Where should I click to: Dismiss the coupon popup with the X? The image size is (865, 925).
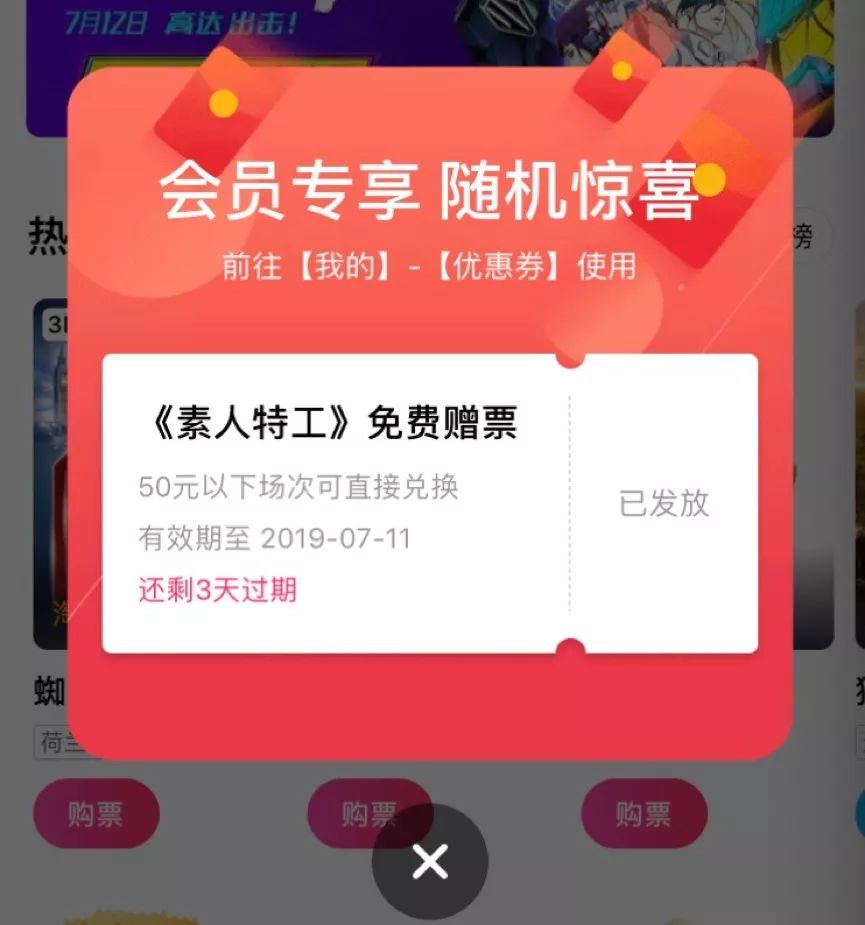point(430,861)
